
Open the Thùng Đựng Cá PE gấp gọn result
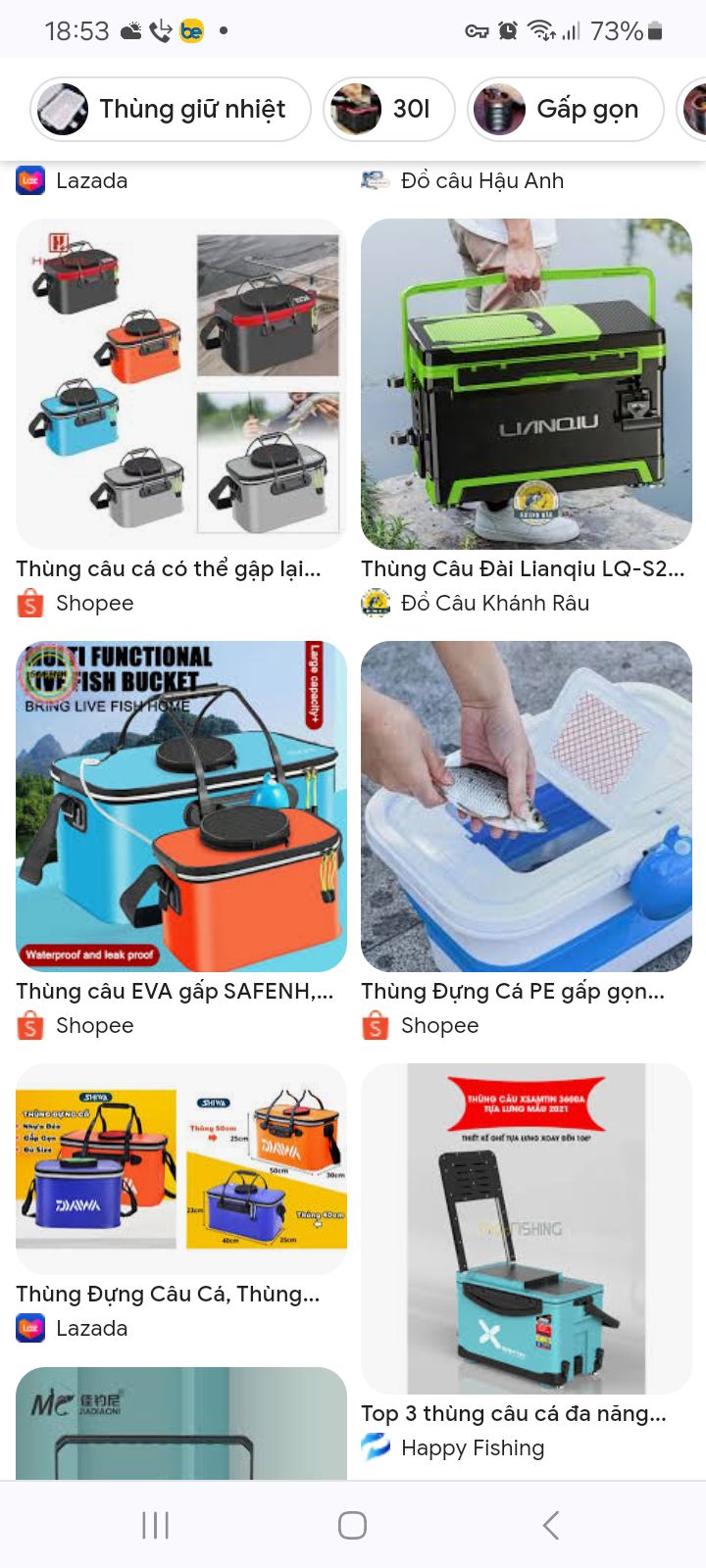click(527, 806)
